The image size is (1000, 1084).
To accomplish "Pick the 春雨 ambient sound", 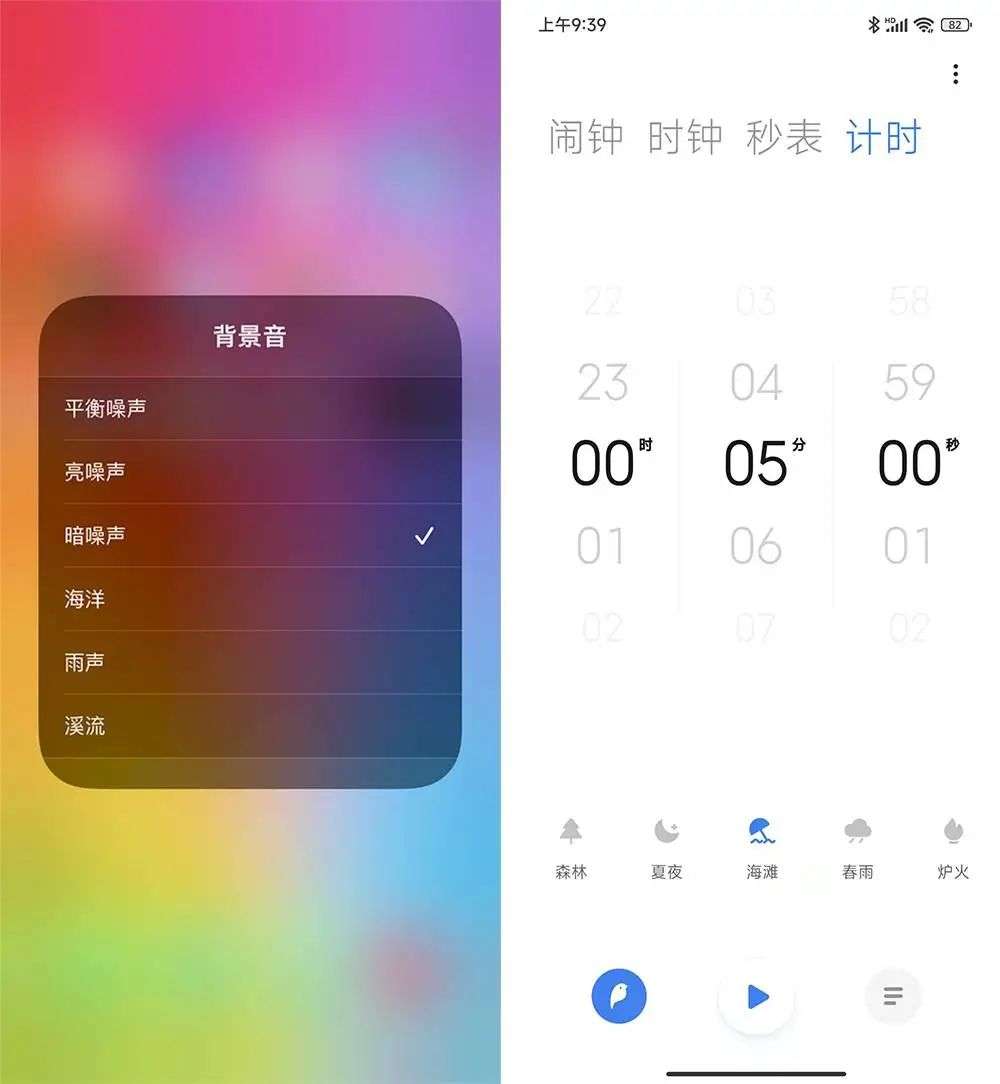I will (857, 847).
